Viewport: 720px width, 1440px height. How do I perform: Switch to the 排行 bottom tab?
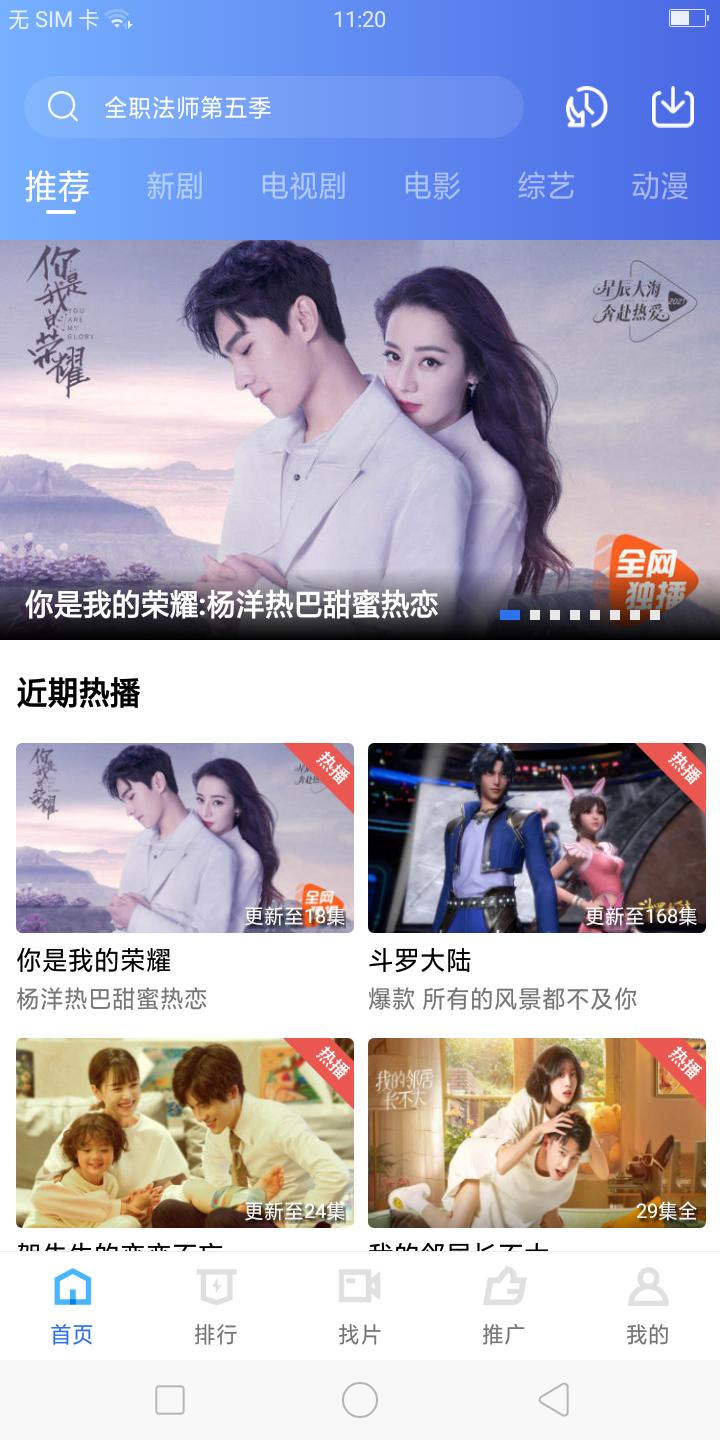[216, 1307]
